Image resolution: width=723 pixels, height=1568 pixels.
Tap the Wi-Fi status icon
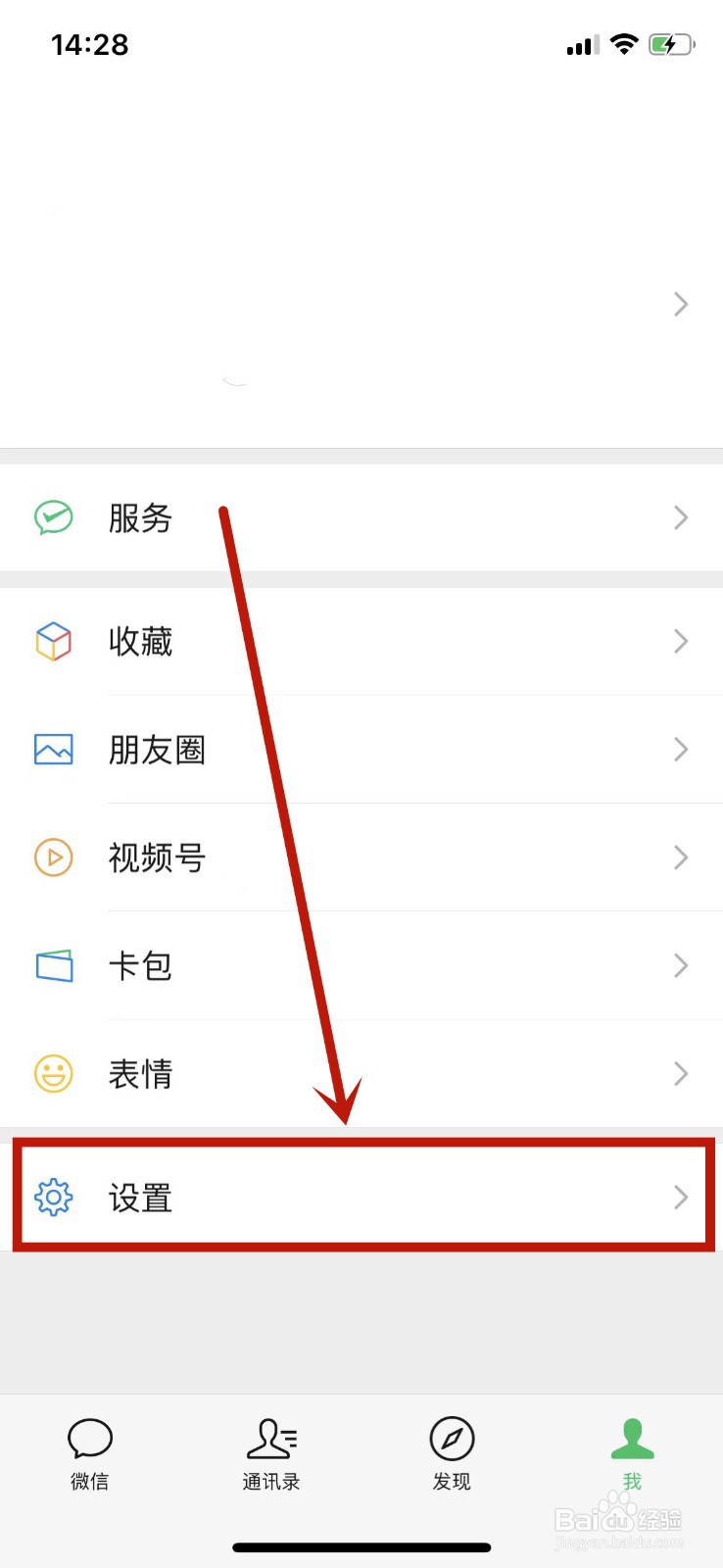tap(624, 43)
